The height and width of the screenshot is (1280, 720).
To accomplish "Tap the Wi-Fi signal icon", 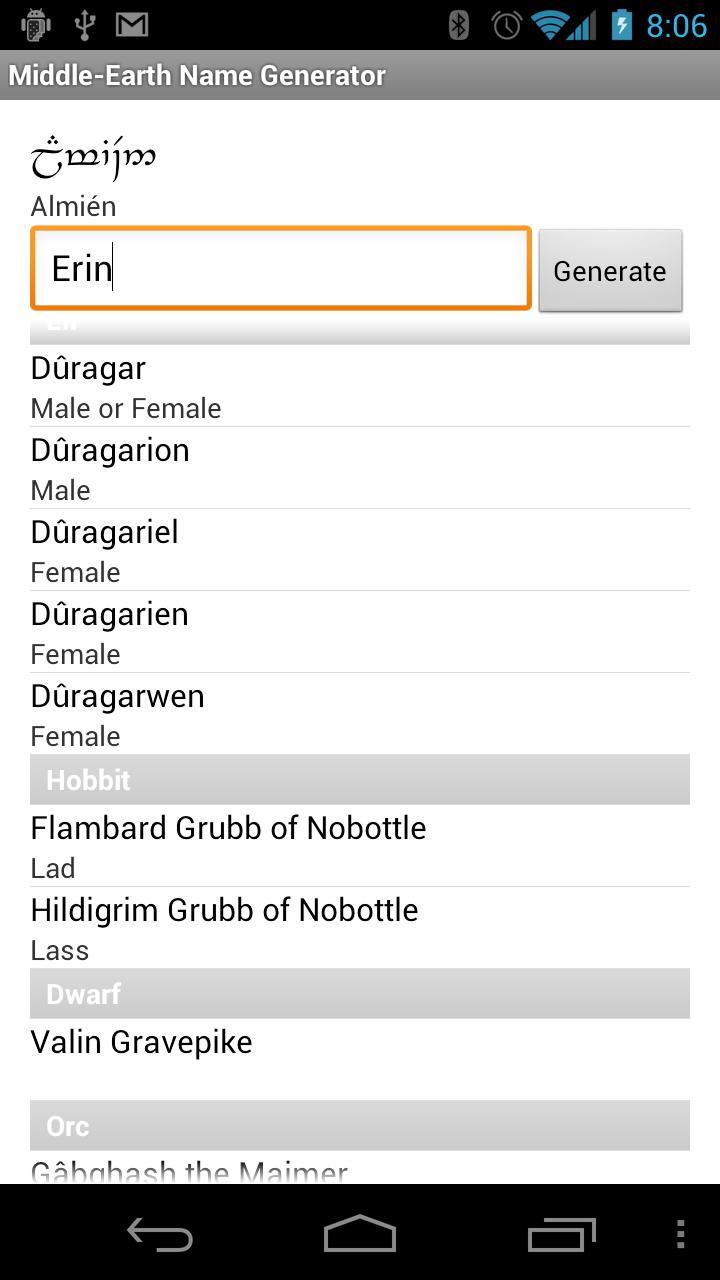I will click(551, 25).
